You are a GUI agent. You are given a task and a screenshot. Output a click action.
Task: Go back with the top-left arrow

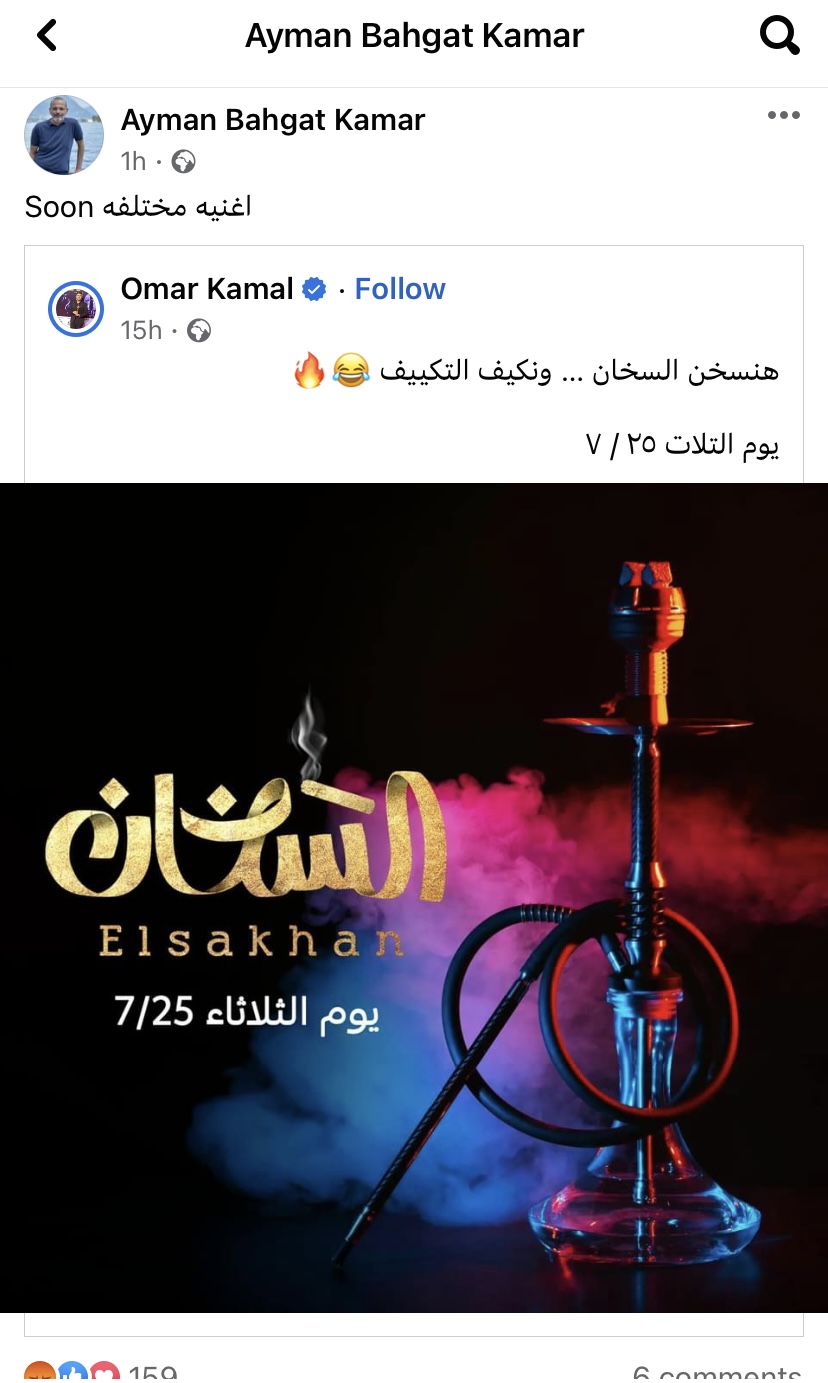pos(47,36)
